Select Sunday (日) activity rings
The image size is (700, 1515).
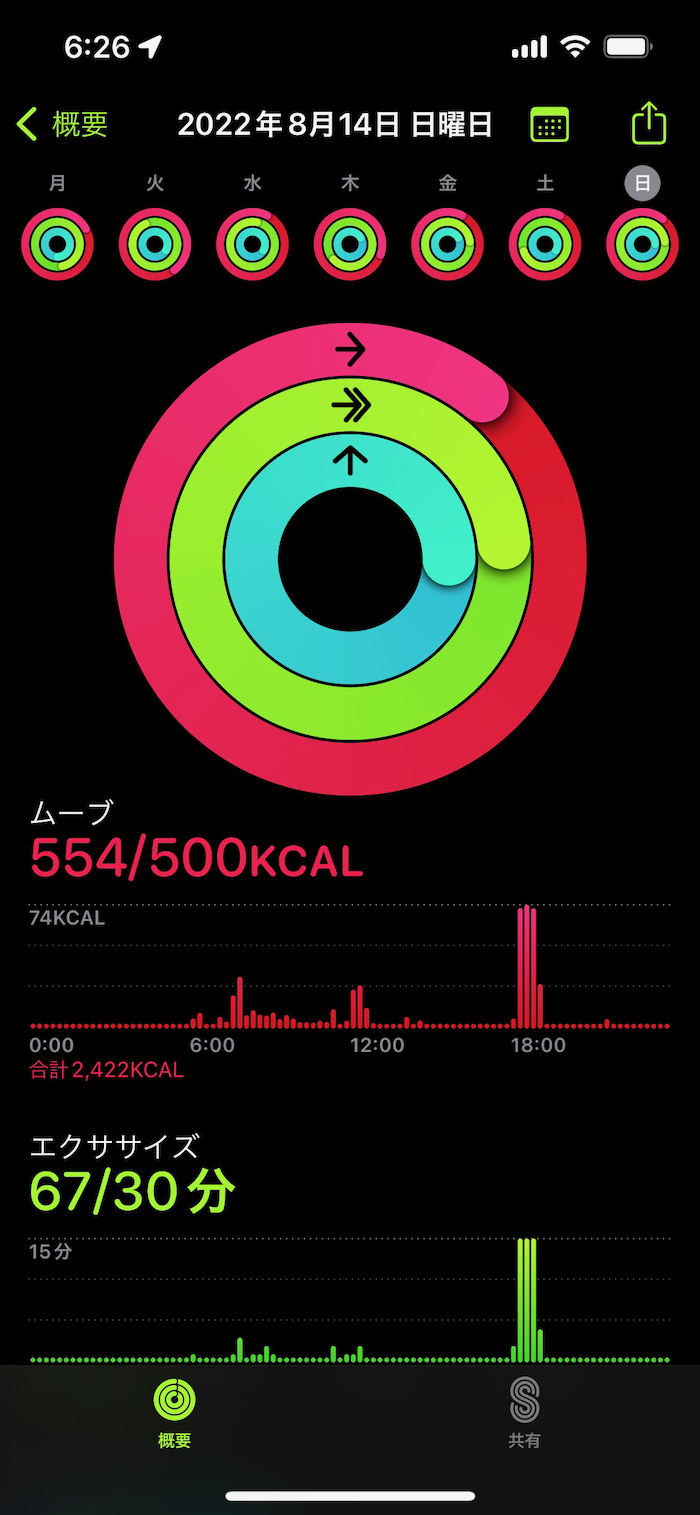(x=642, y=244)
